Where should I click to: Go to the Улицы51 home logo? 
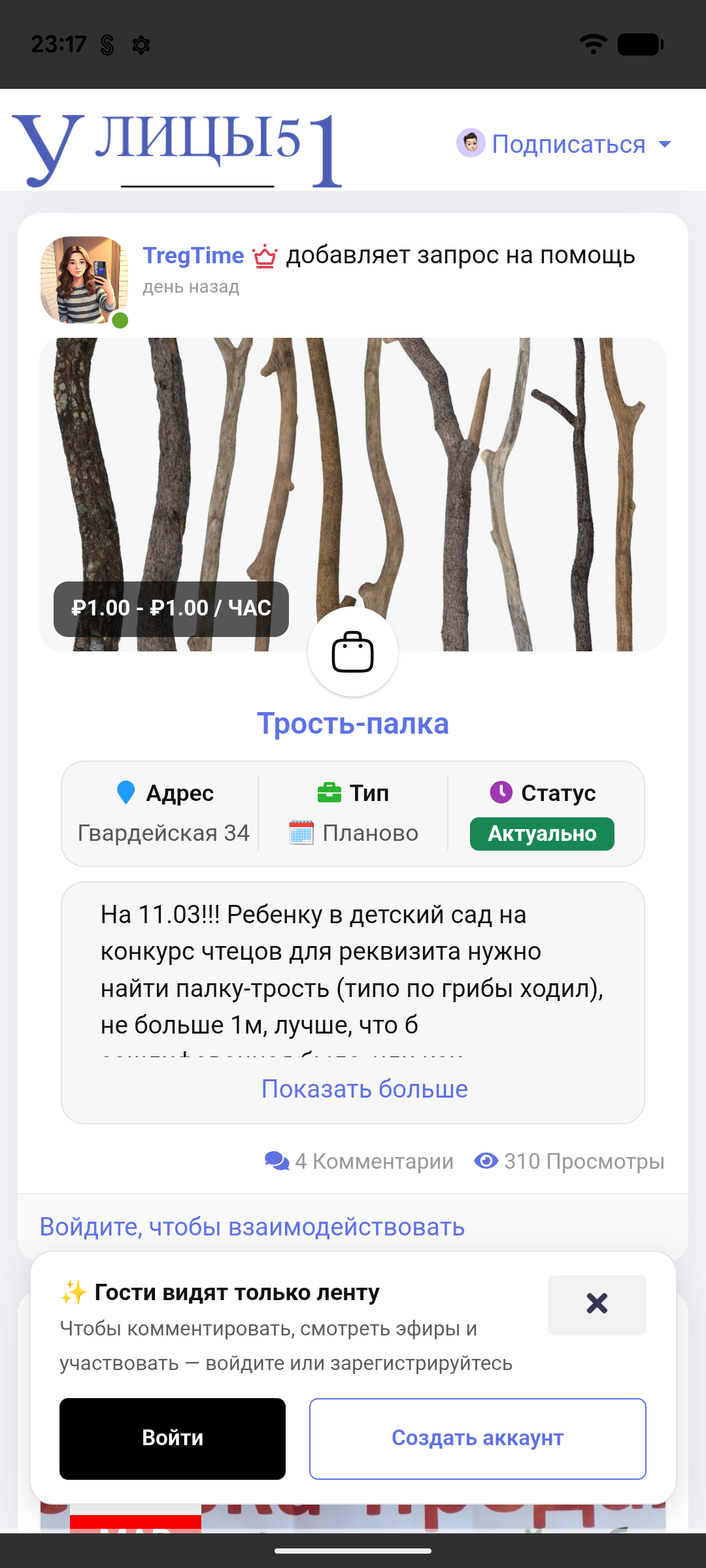pyautogui.click(x=176, y=149)
